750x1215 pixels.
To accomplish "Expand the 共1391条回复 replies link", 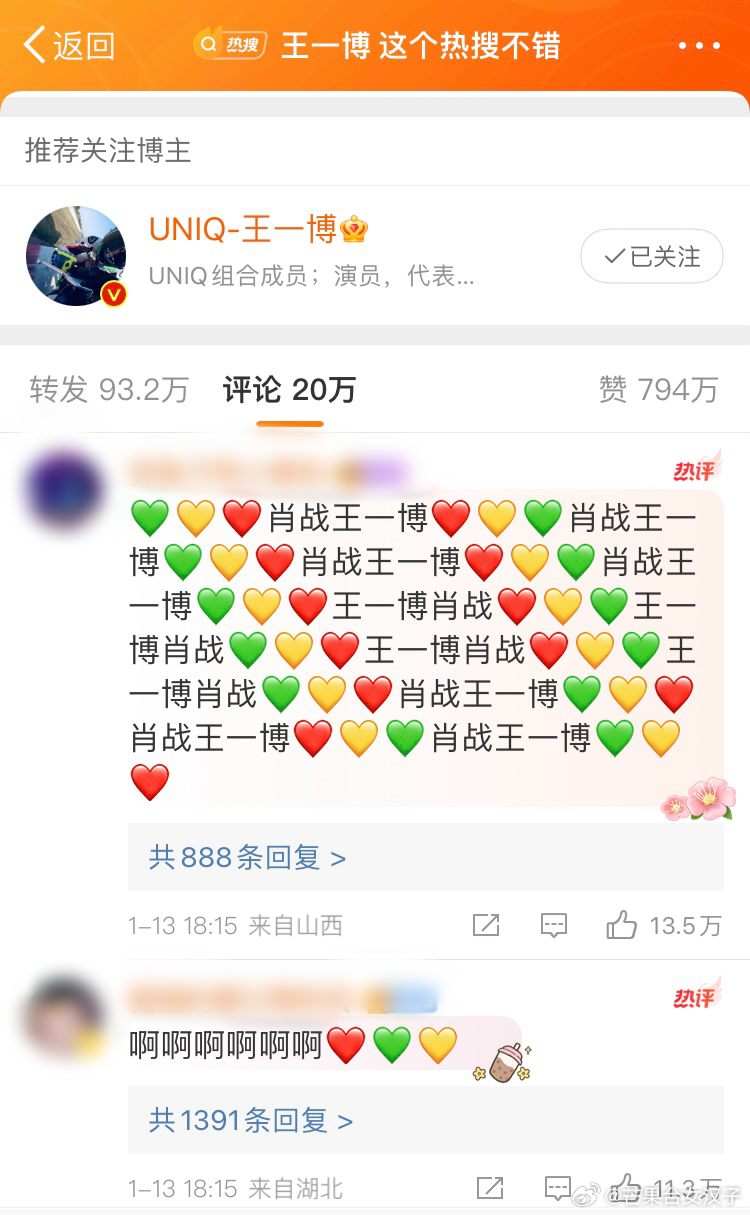I will 251,1120.
